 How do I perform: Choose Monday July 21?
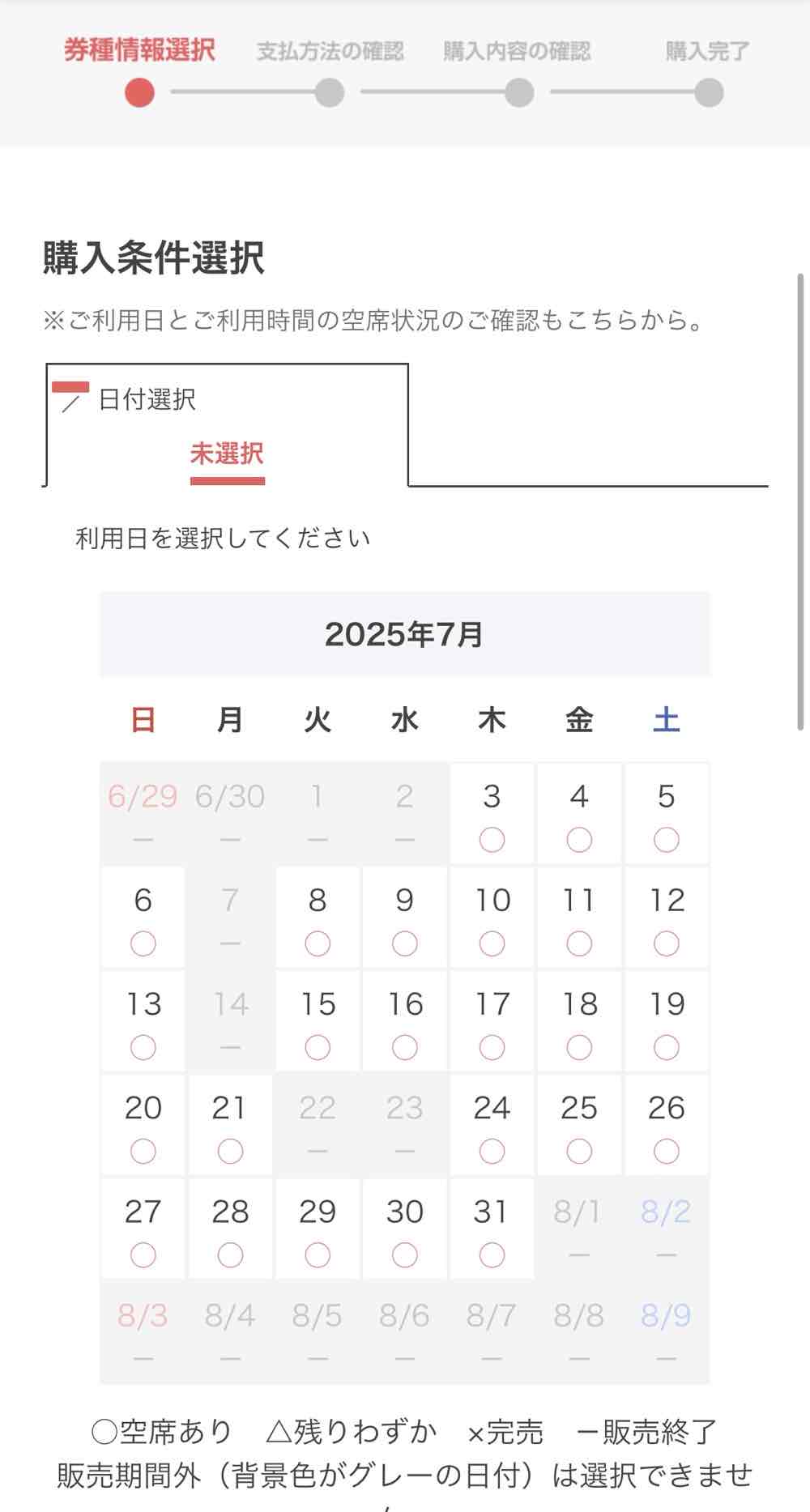[x=230, y=1125]
